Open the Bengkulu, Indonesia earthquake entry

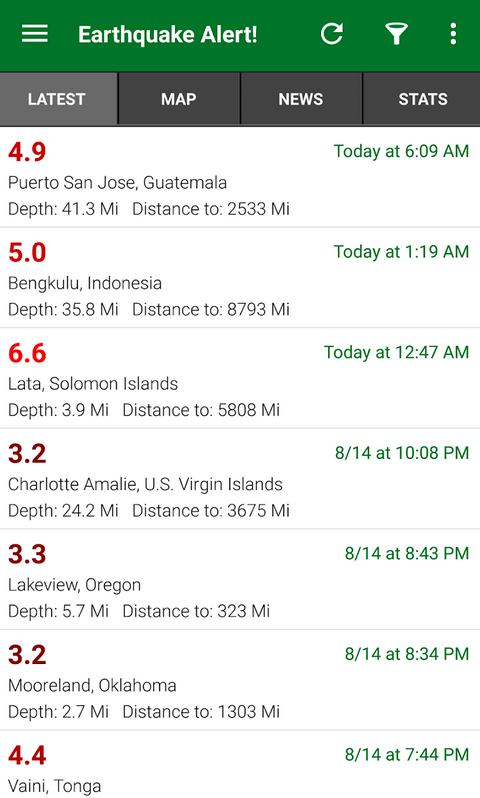point(240,278)
